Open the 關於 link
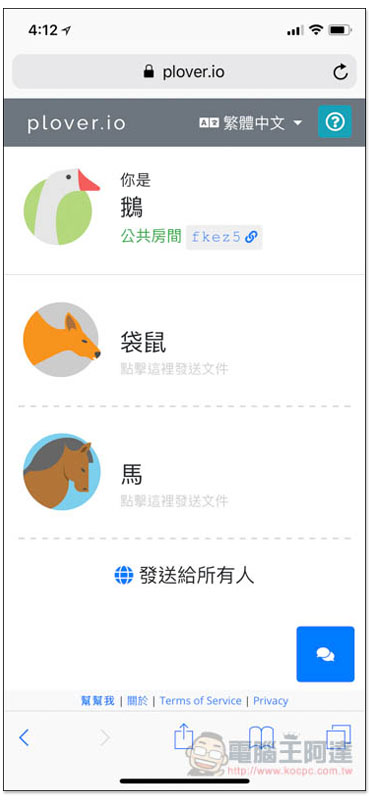This screenshot has width=369, height=800. tap(137, 701)
